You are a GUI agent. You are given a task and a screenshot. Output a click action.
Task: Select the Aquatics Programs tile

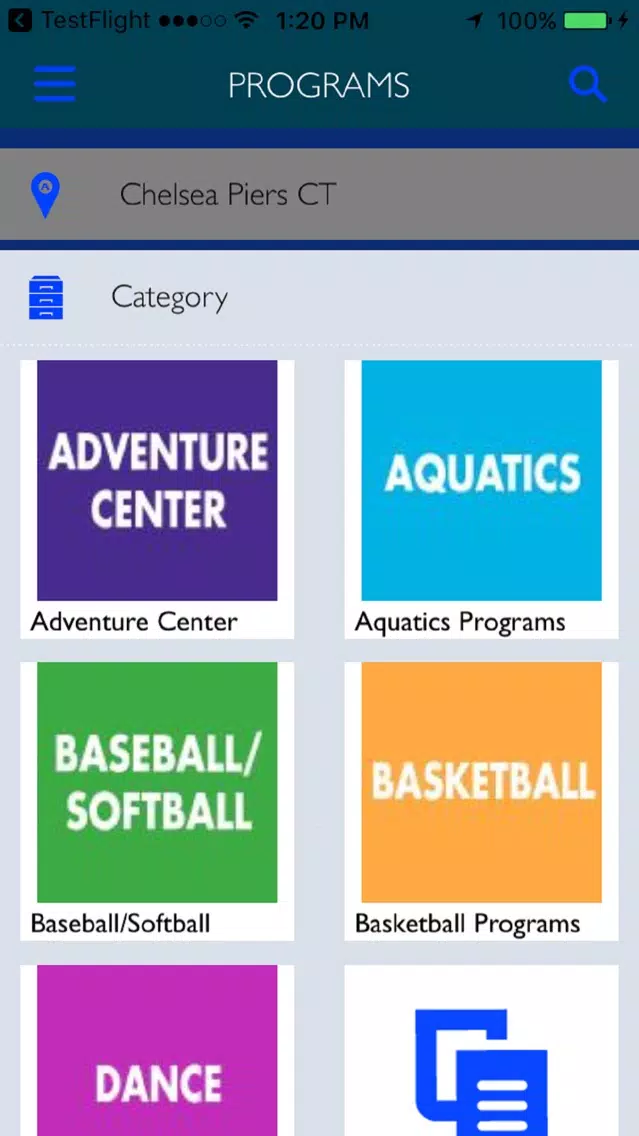tap(481, 499)
